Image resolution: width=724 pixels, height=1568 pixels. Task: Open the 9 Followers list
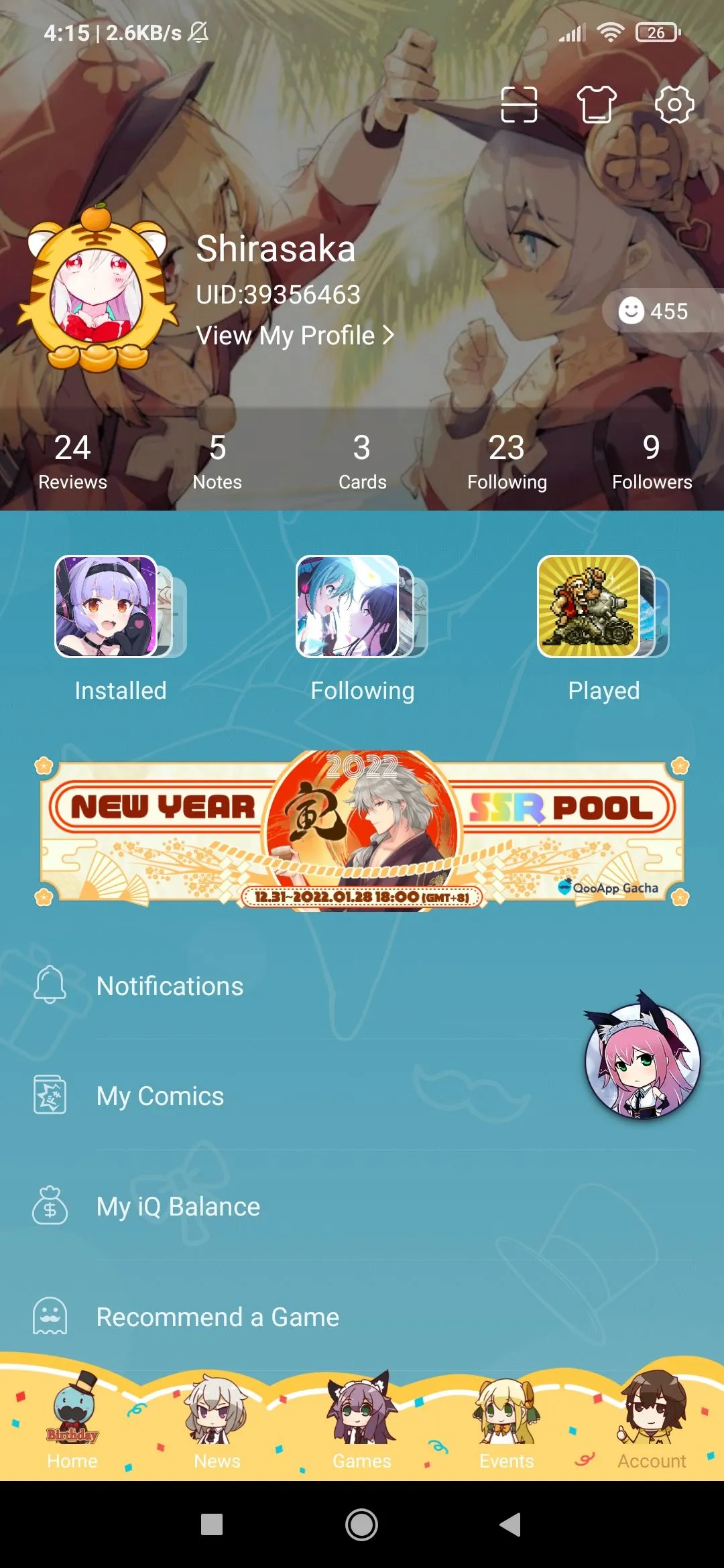click(652, 461)
